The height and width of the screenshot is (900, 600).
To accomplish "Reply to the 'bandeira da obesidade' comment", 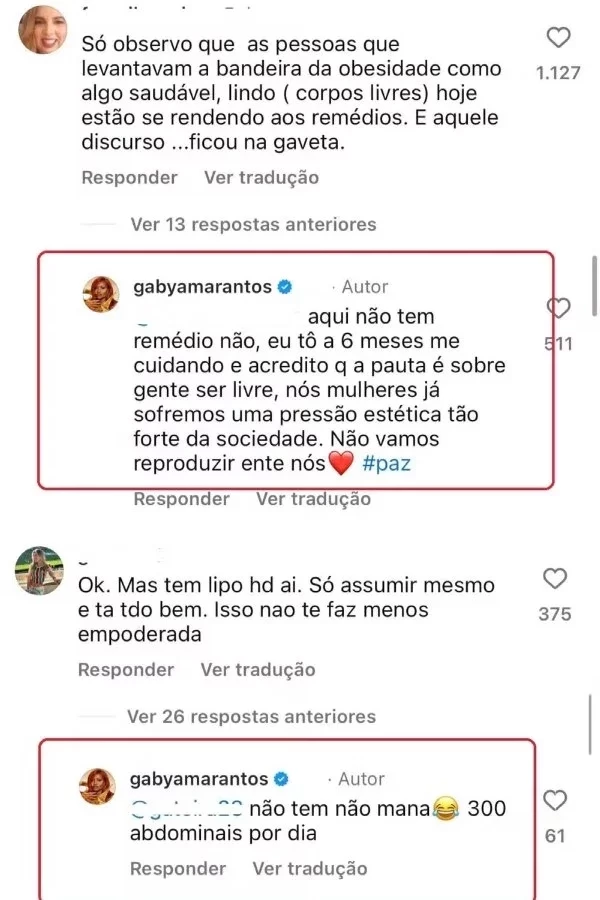I will click(x=129, y=177).
